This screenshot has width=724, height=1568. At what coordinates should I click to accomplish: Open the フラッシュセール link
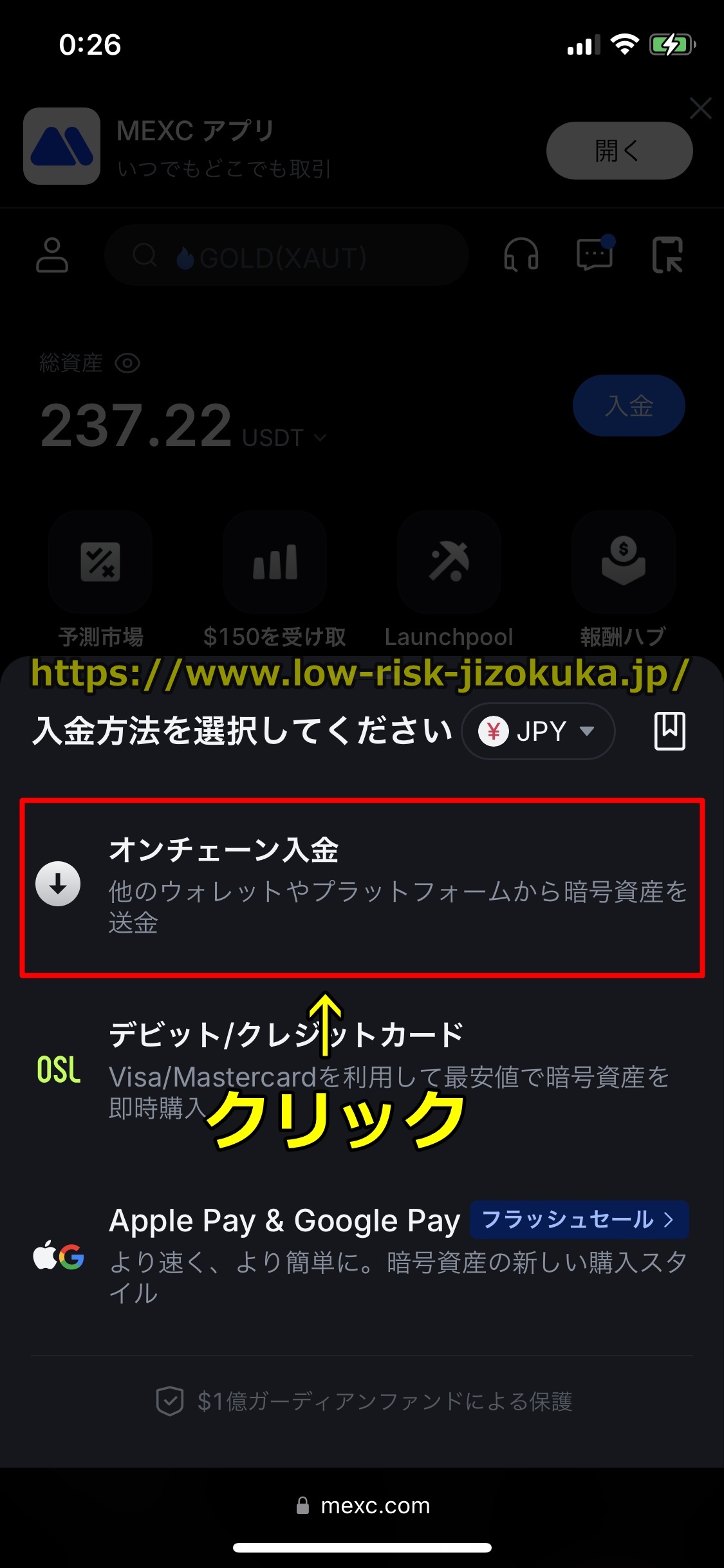tap(578, 1220)
